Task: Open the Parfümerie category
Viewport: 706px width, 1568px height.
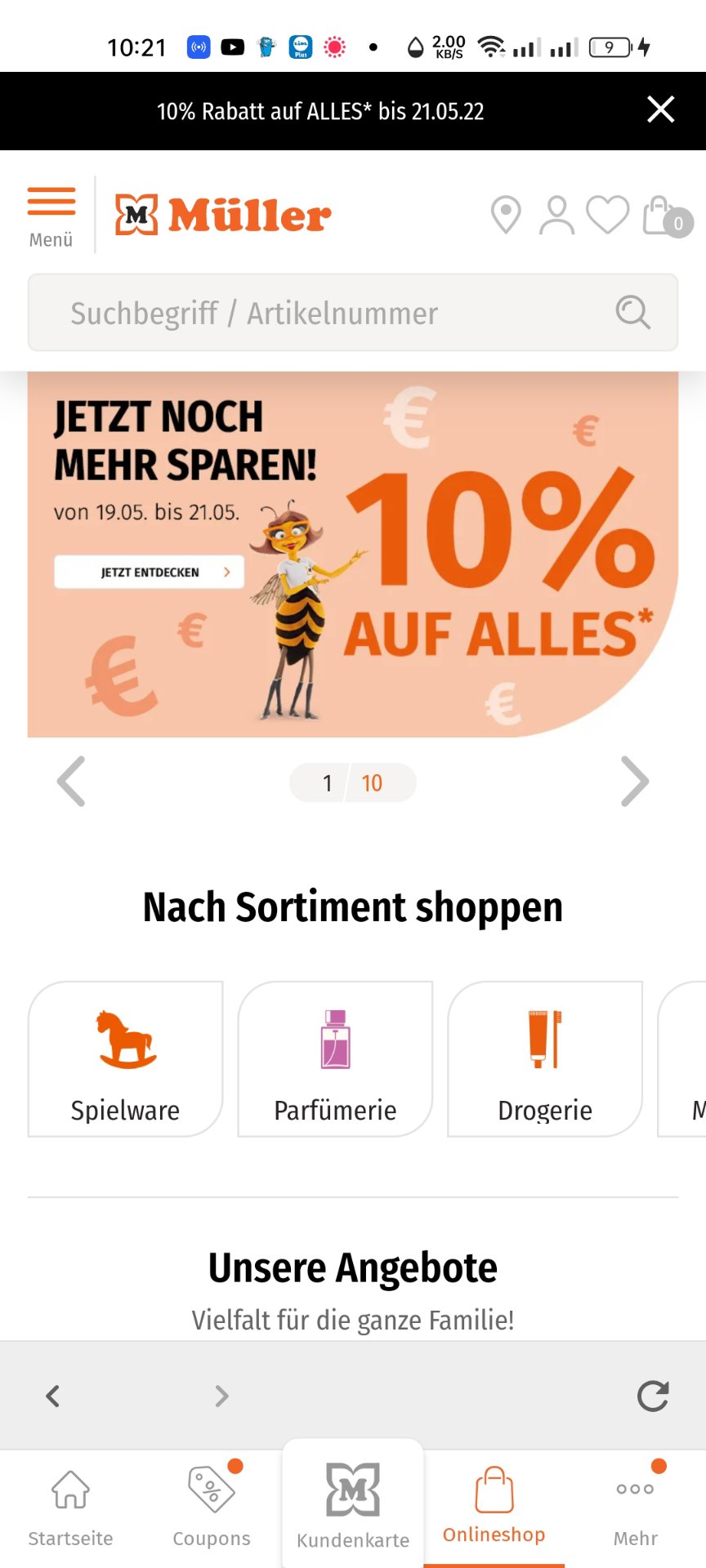Action: [x=335, y=1059]
